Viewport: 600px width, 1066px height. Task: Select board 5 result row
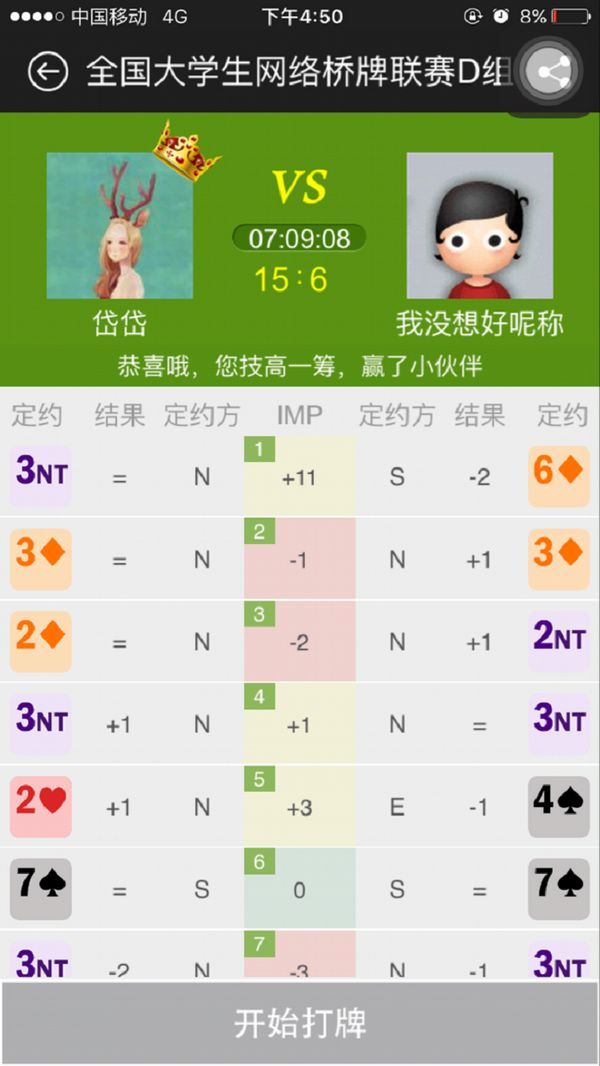point(299,808)
